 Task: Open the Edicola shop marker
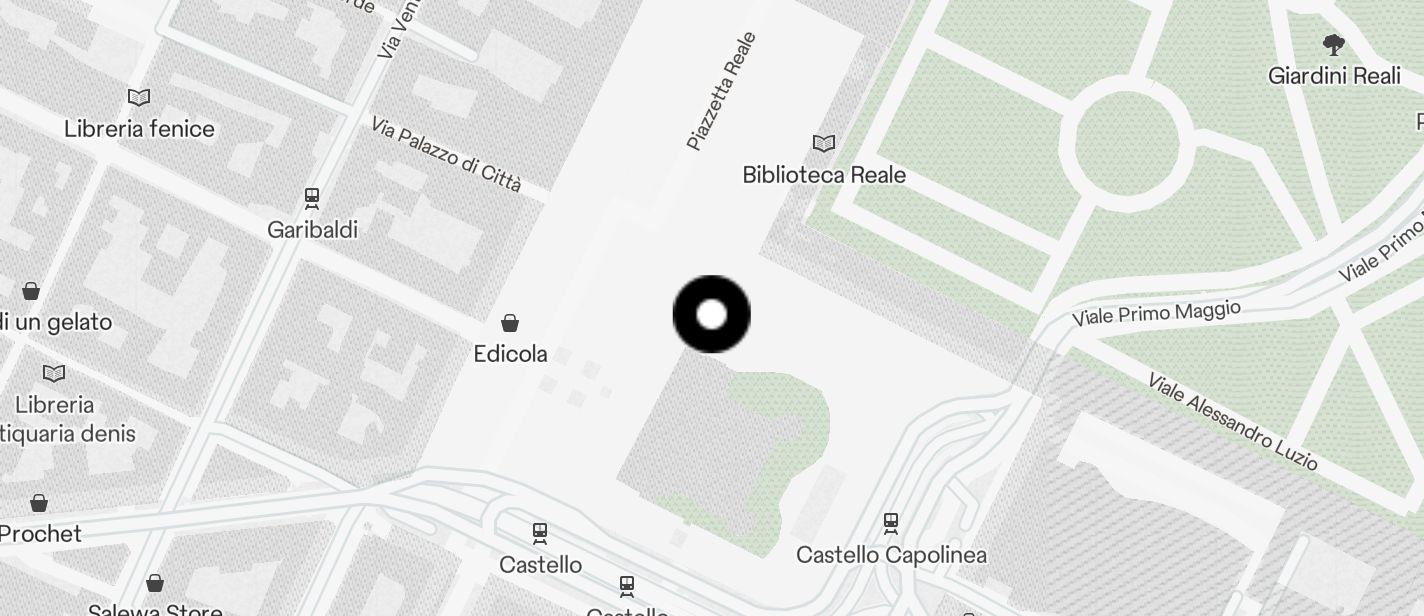tap(510, 323)
